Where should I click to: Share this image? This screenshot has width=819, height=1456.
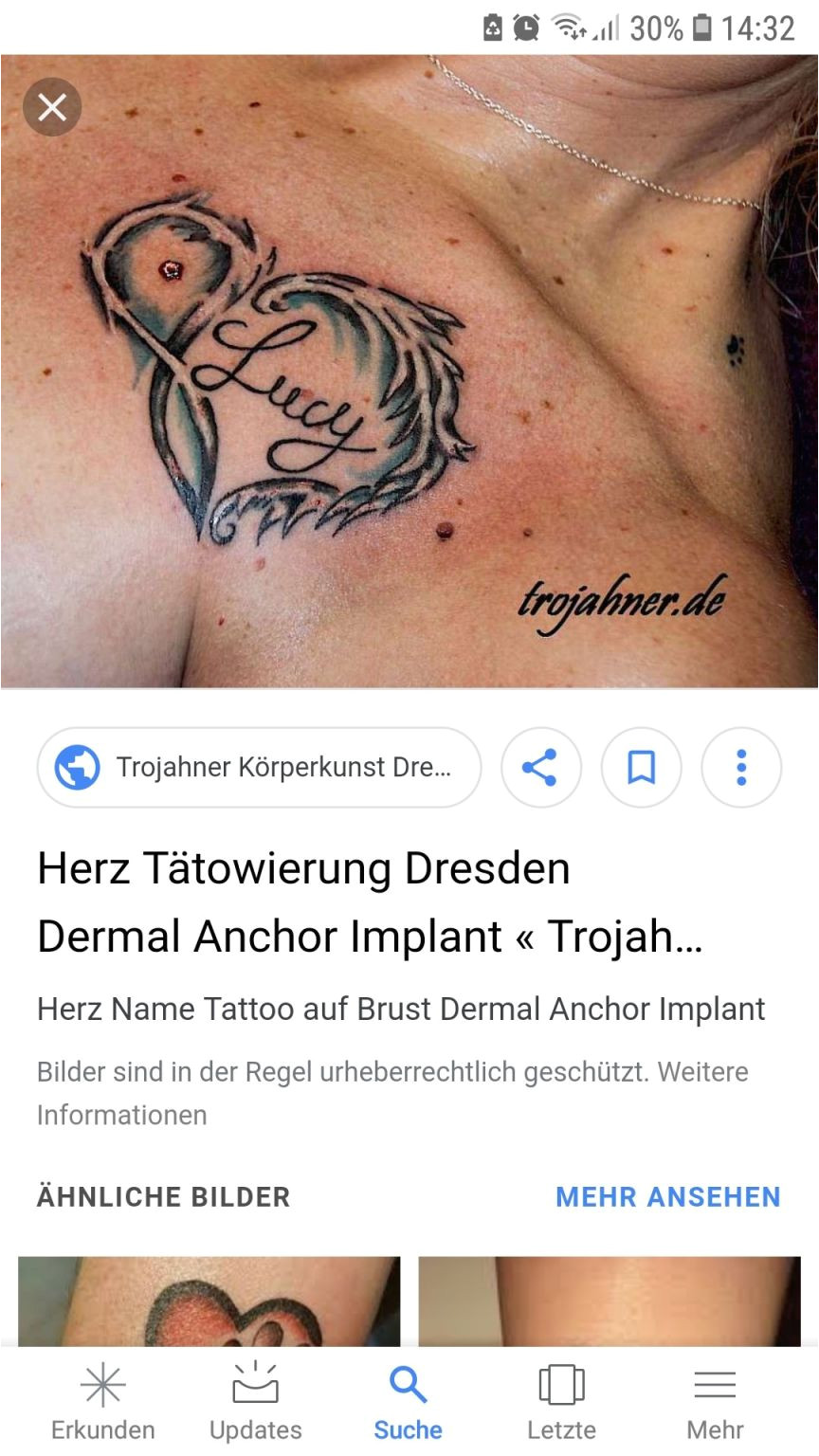tap(540, 767)
